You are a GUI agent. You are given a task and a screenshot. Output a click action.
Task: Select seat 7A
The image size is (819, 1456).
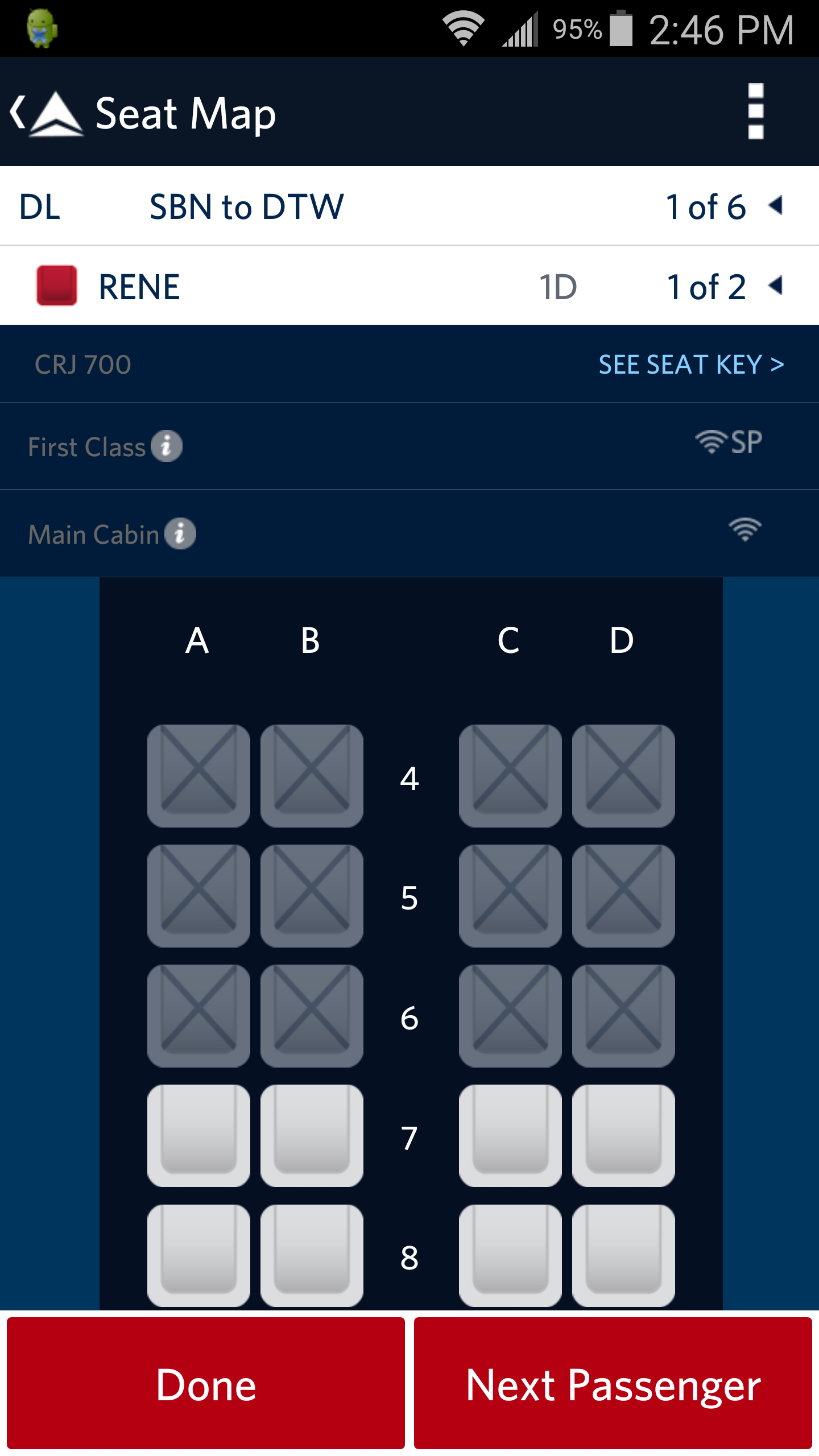pos(198,1136)
